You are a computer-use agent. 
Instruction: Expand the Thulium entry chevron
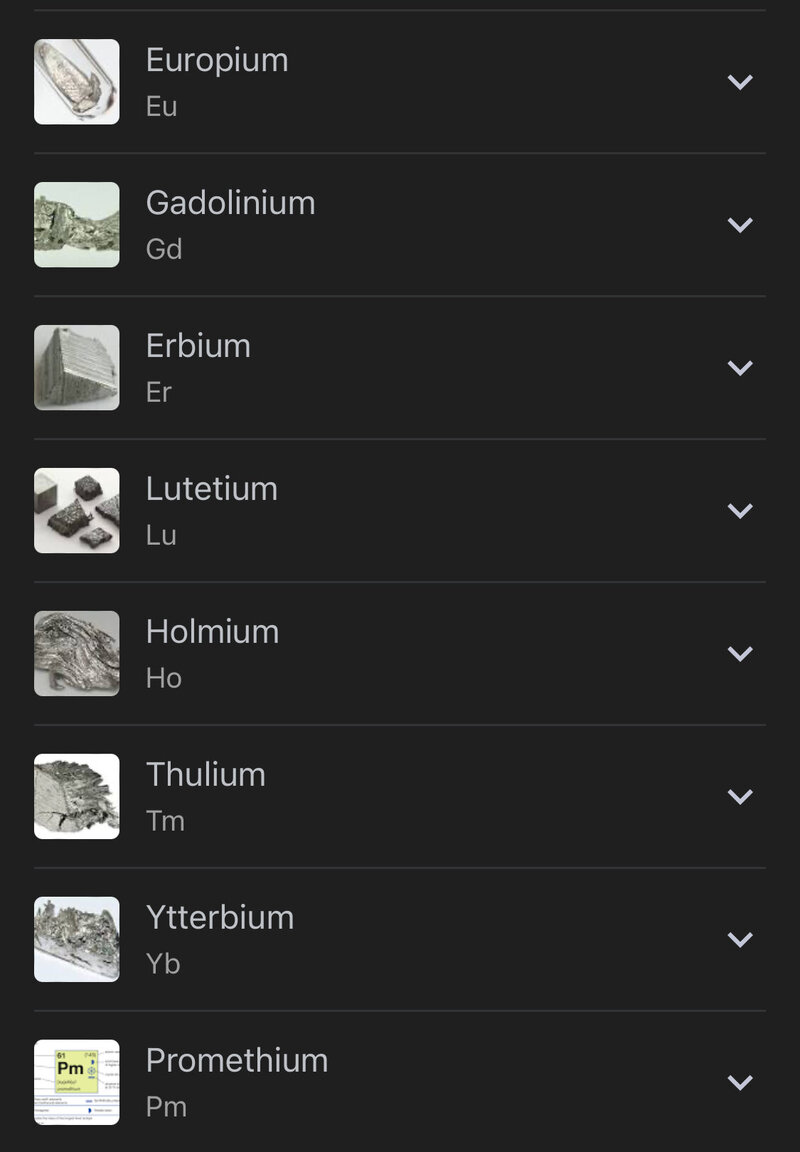[740, 797]
